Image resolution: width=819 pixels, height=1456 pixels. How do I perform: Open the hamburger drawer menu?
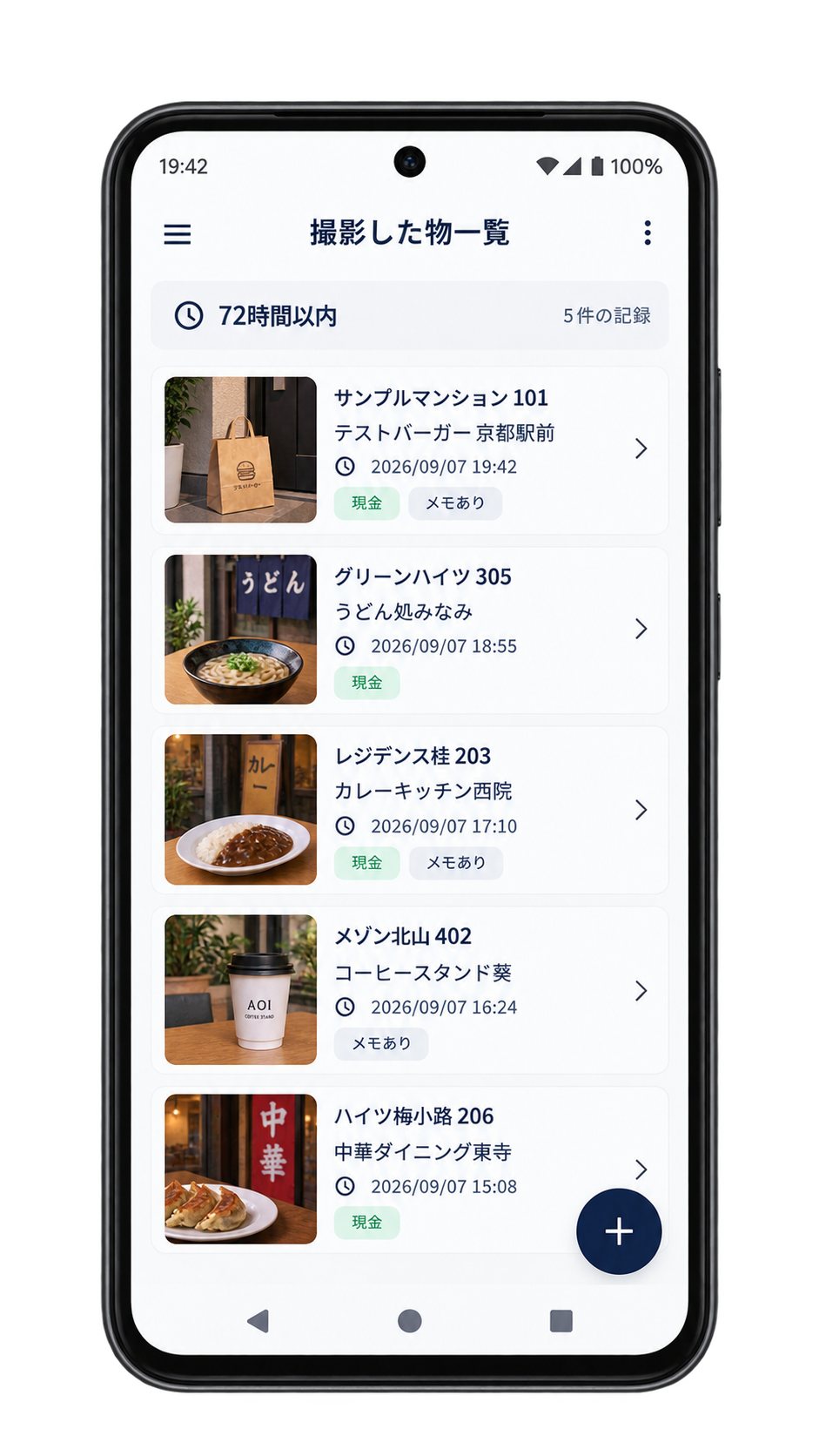coord(178,233)
